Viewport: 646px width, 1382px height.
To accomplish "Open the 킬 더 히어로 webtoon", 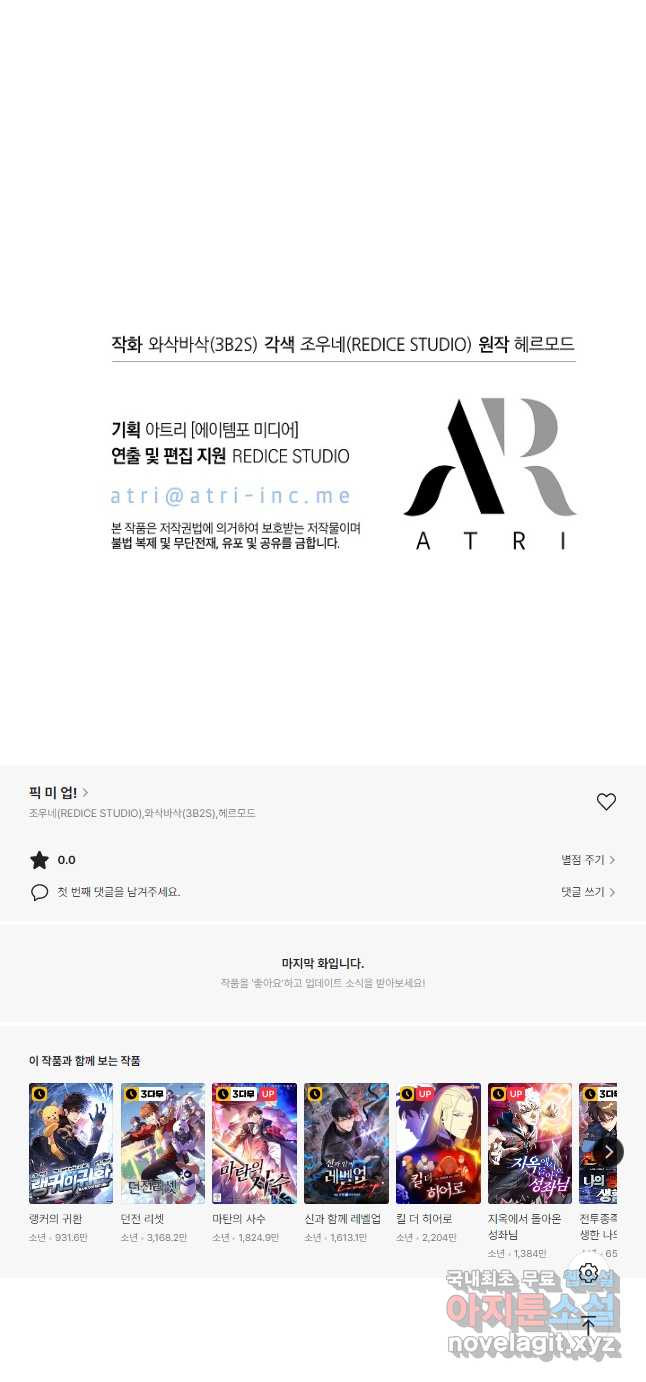I will tap(438, 1143).
